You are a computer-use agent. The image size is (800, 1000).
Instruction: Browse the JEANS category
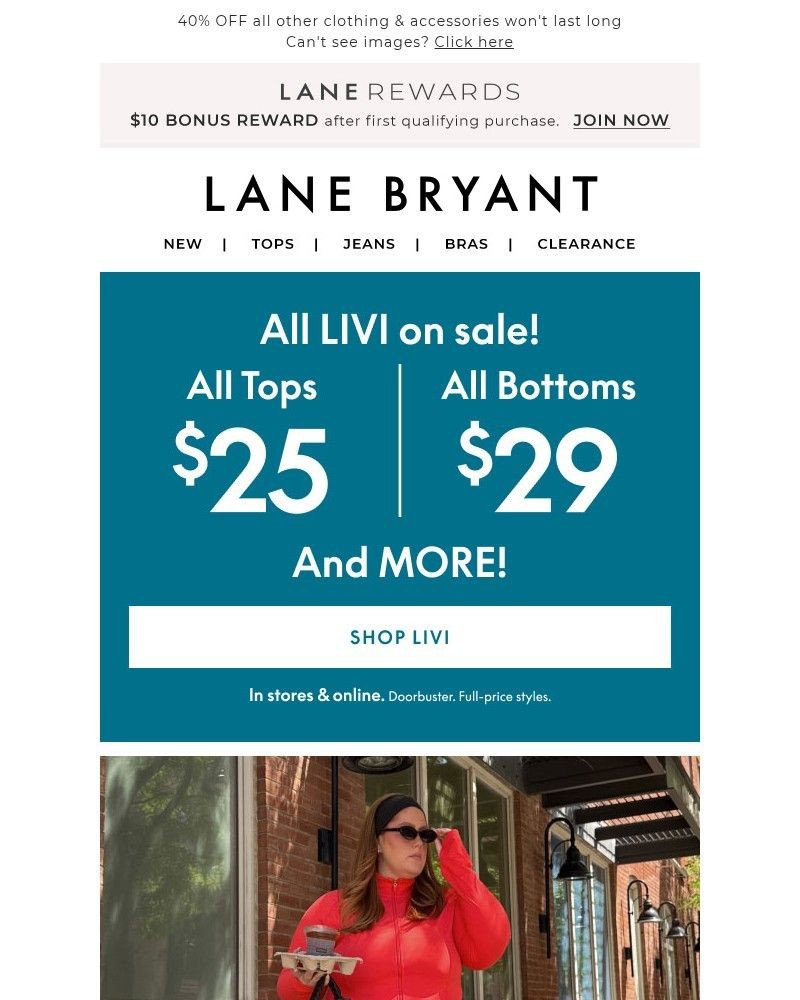(369, 243)
